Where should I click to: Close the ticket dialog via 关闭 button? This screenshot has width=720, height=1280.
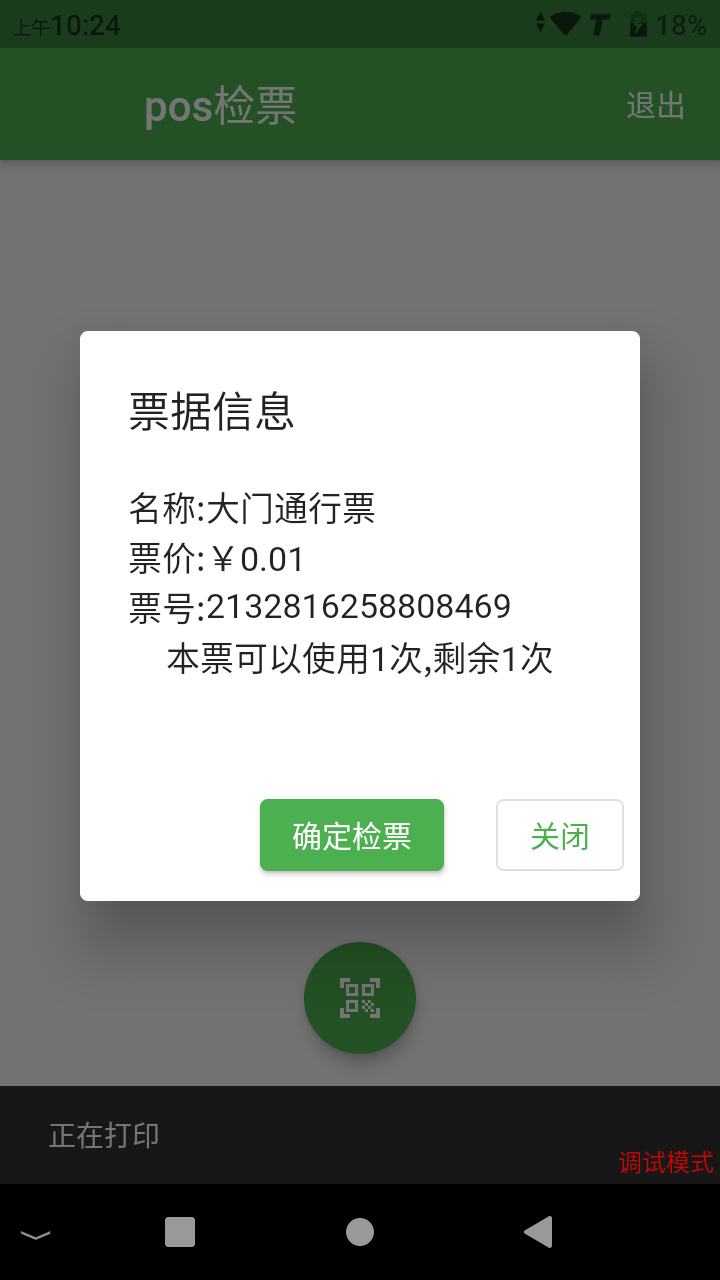pos(559,835)
